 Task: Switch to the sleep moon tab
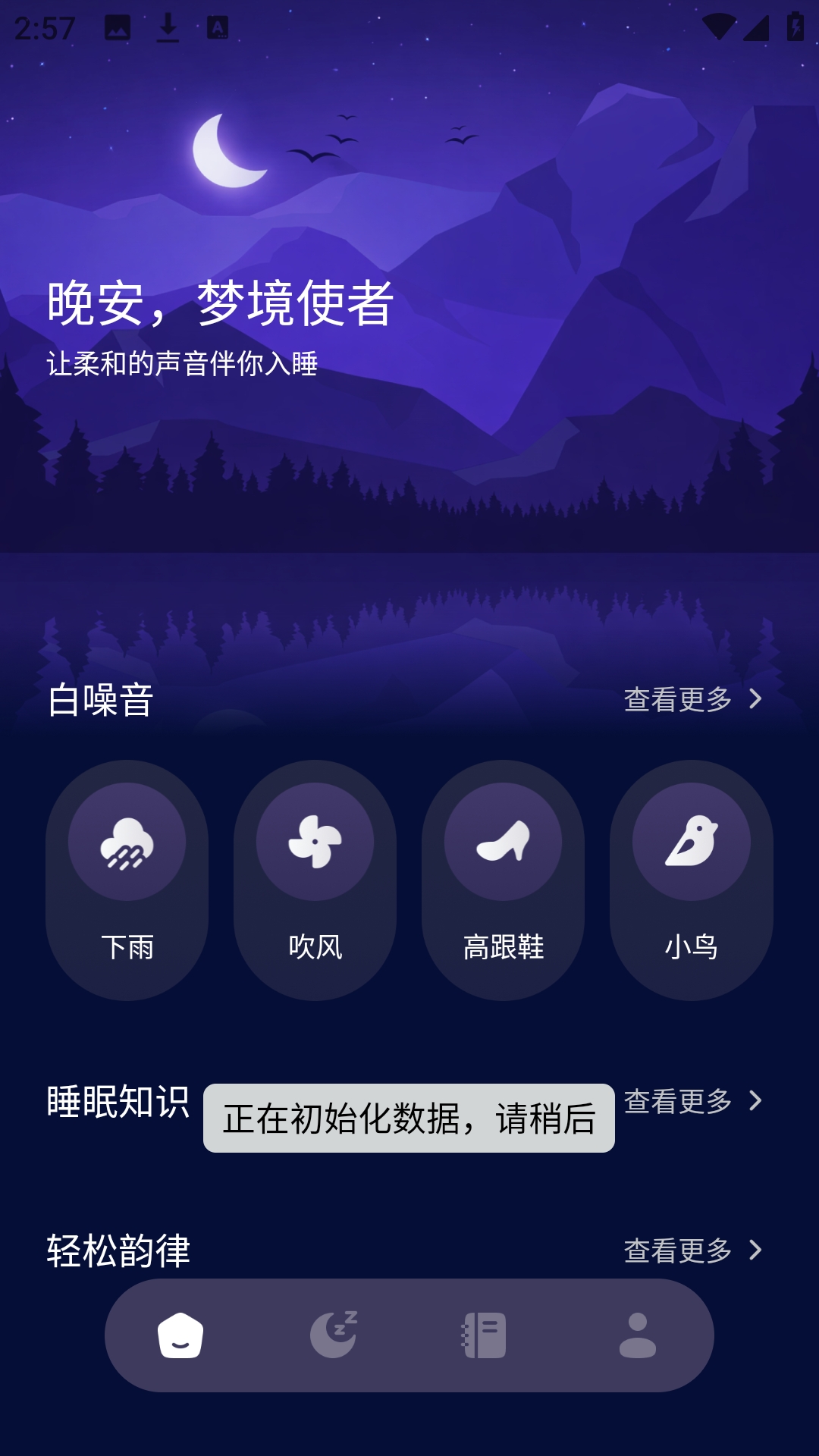click(333, 1335)
